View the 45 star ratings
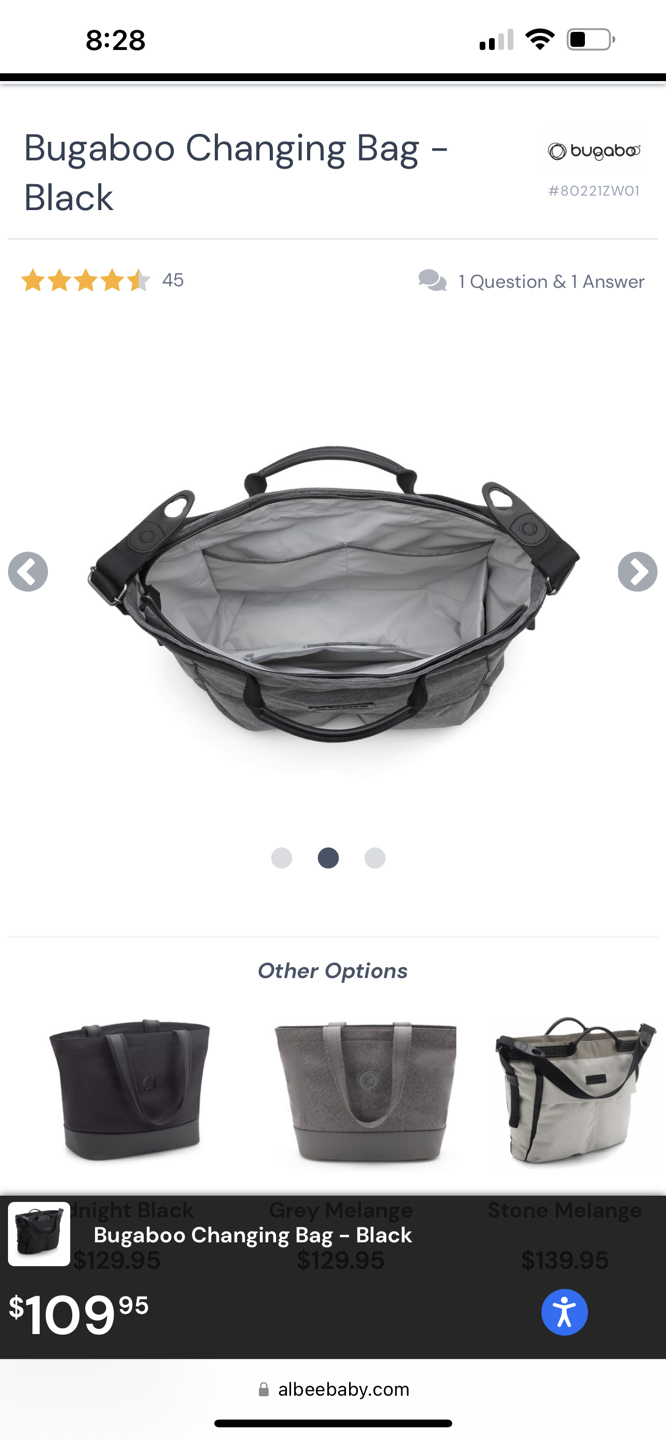 click(x=100, y=281)
